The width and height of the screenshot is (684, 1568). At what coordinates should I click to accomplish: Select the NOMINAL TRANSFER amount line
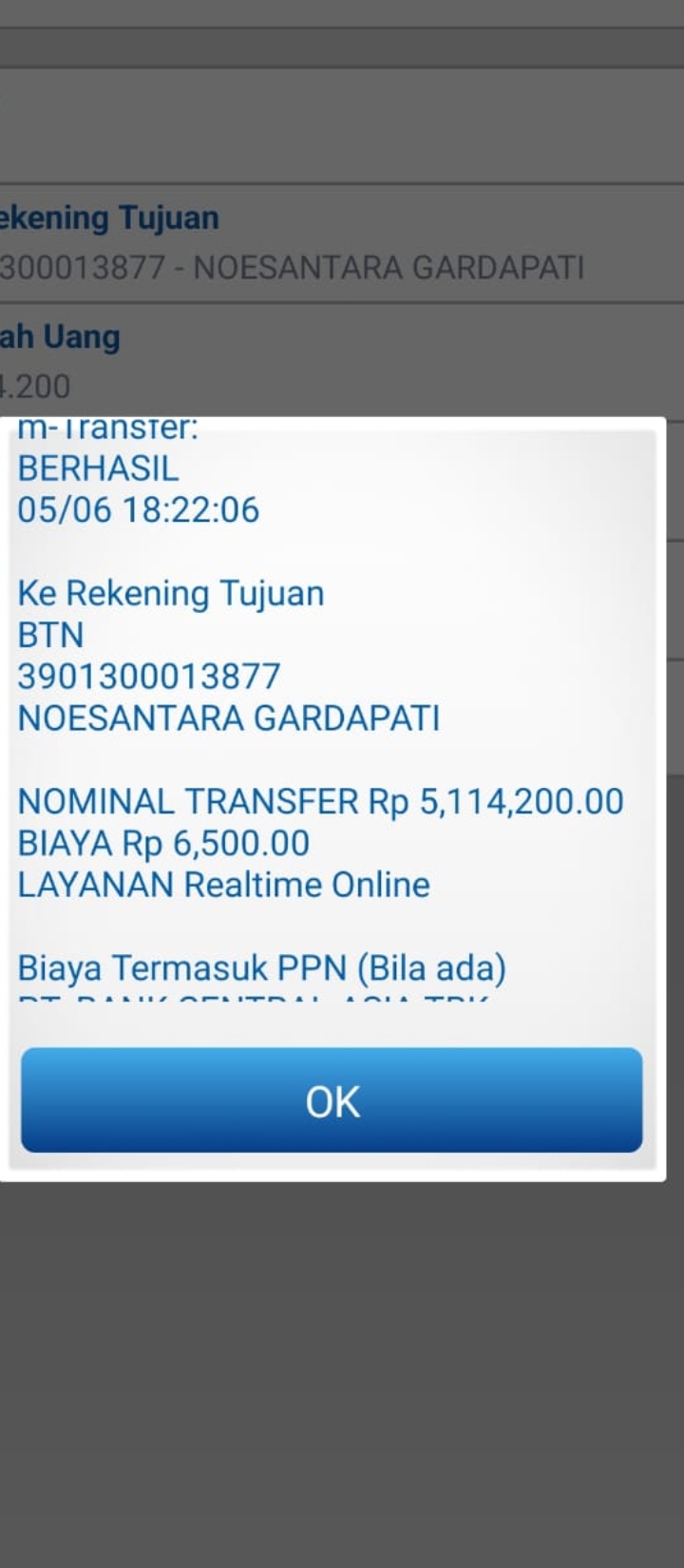point(319,801)
